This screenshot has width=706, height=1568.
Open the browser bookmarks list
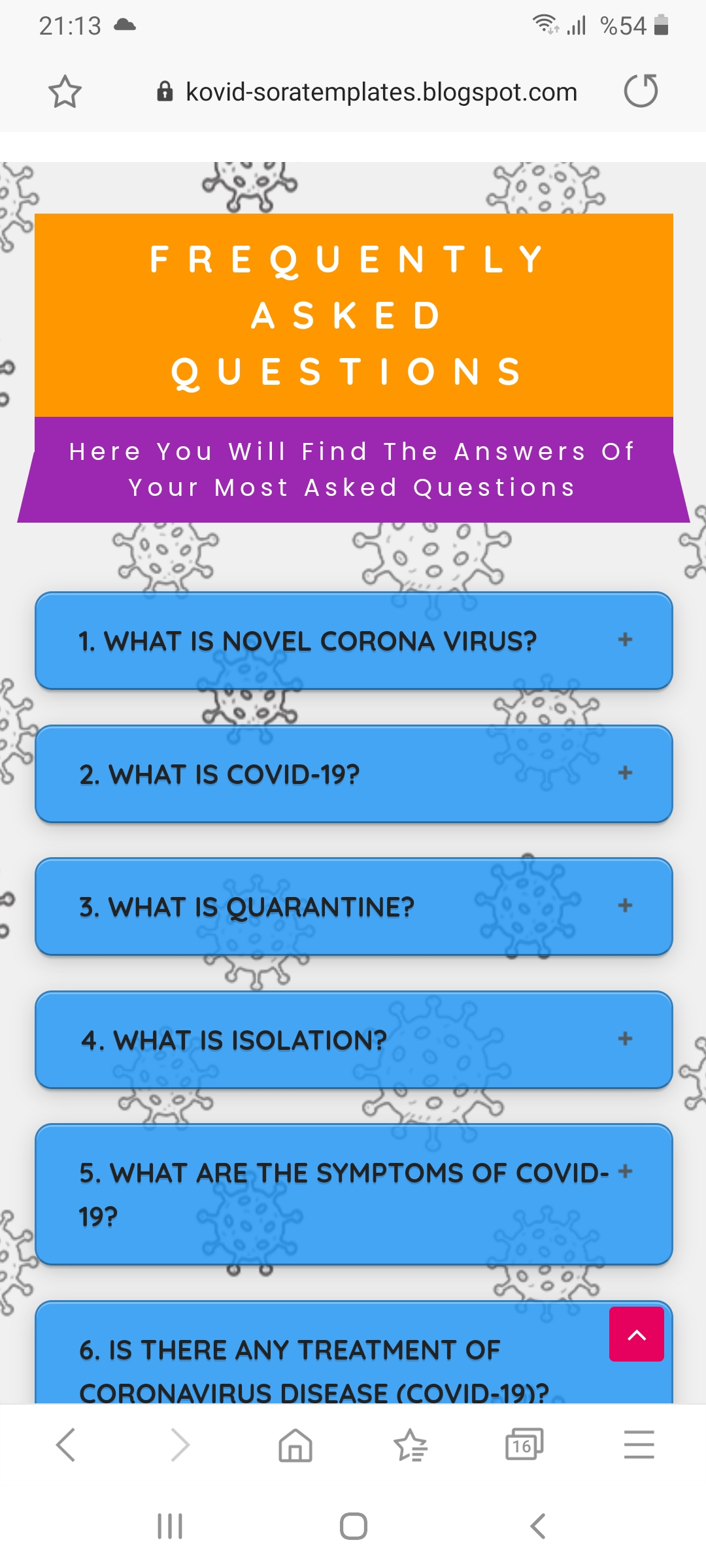tap(411, 1444)
